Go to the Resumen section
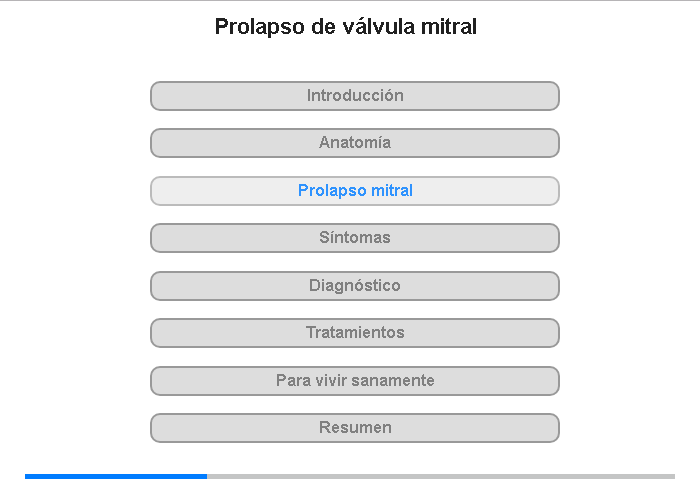Image resolution: width=700 pixels, height=480 pixels. (355, 428)
